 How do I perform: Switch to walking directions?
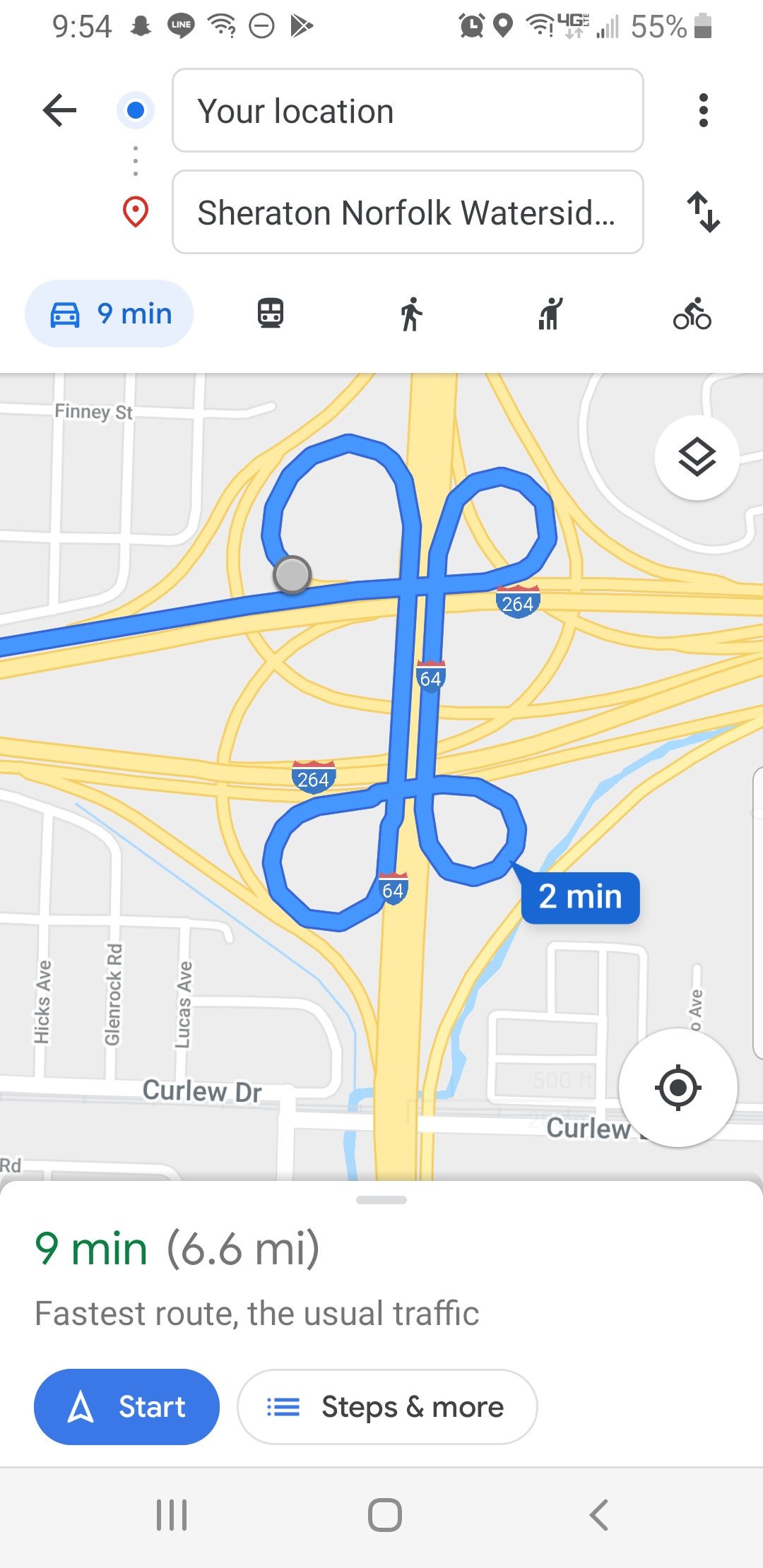(410, 314)
